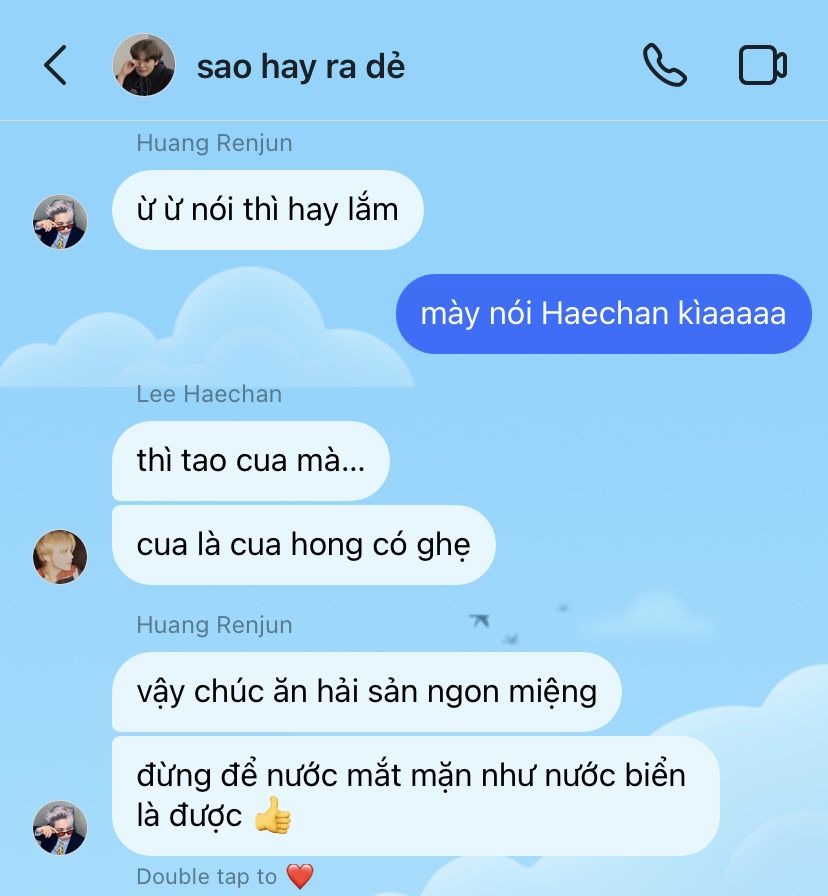The width and height of the screenshot is (828, 896).
Task: Open the group info for sao hay ra dẻ
Action: tap(300, 66)
